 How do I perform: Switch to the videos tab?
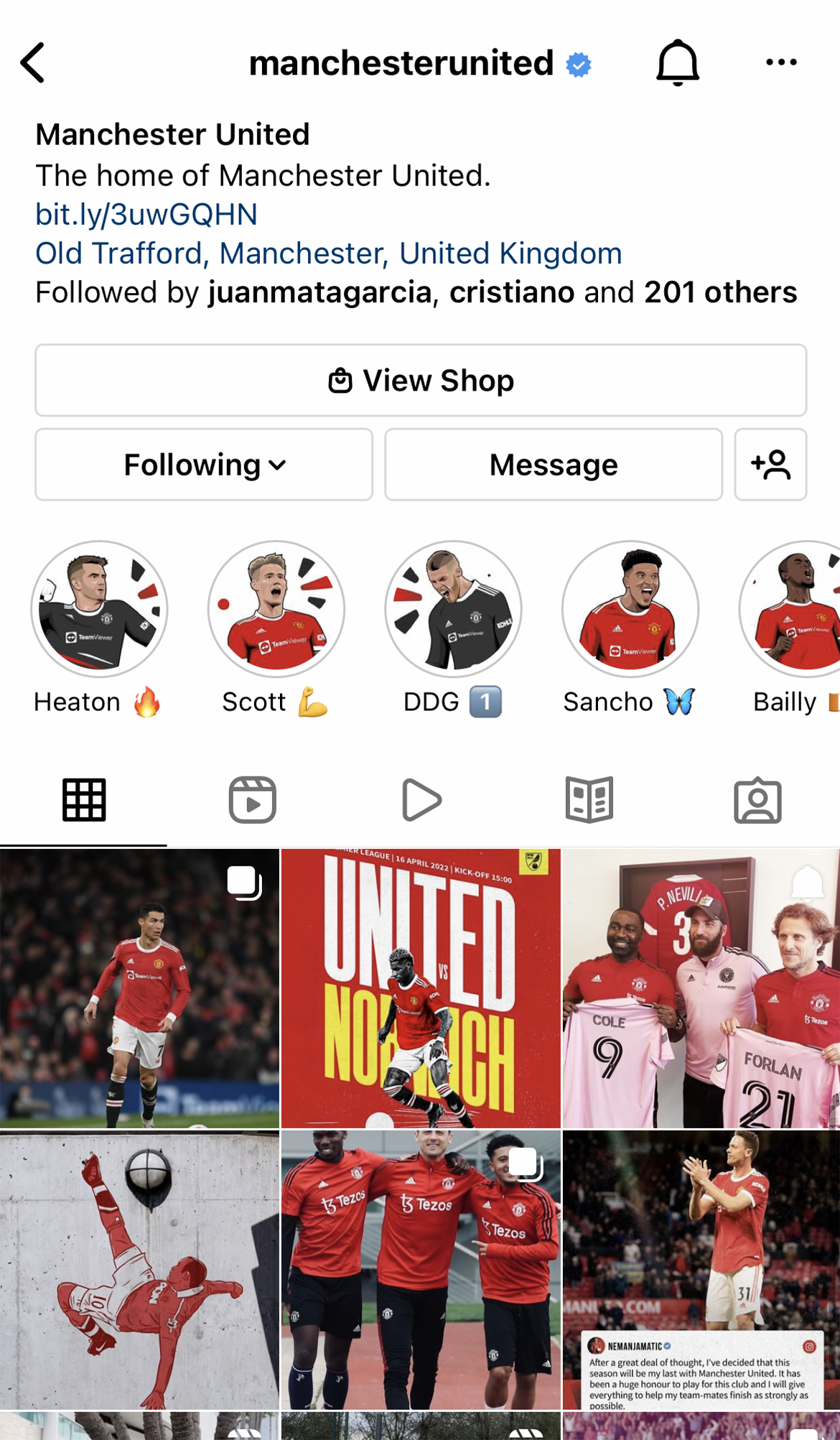point(421,799)
